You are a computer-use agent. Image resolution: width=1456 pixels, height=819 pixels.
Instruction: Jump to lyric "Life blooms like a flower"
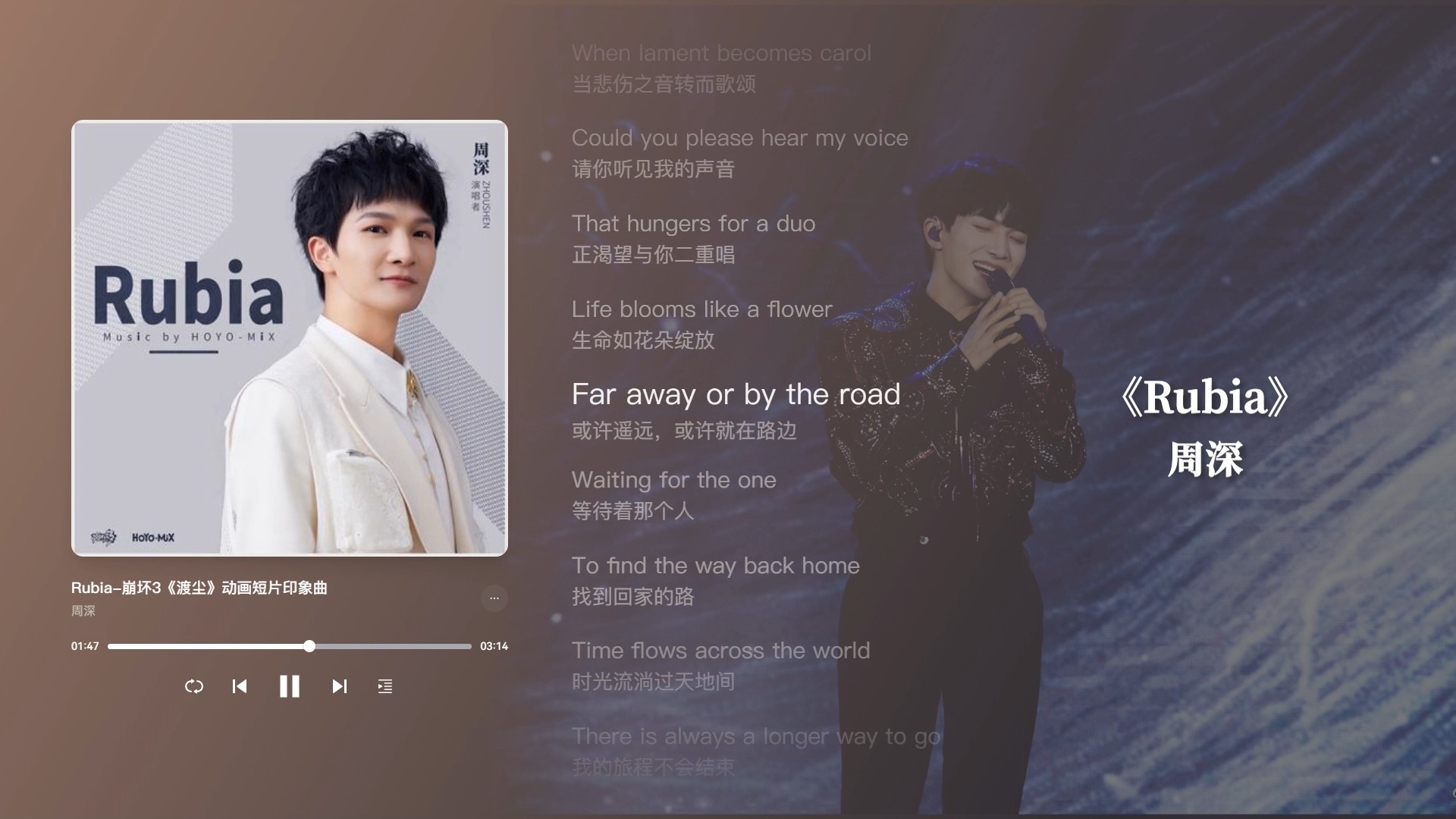(x=701, y=309)
